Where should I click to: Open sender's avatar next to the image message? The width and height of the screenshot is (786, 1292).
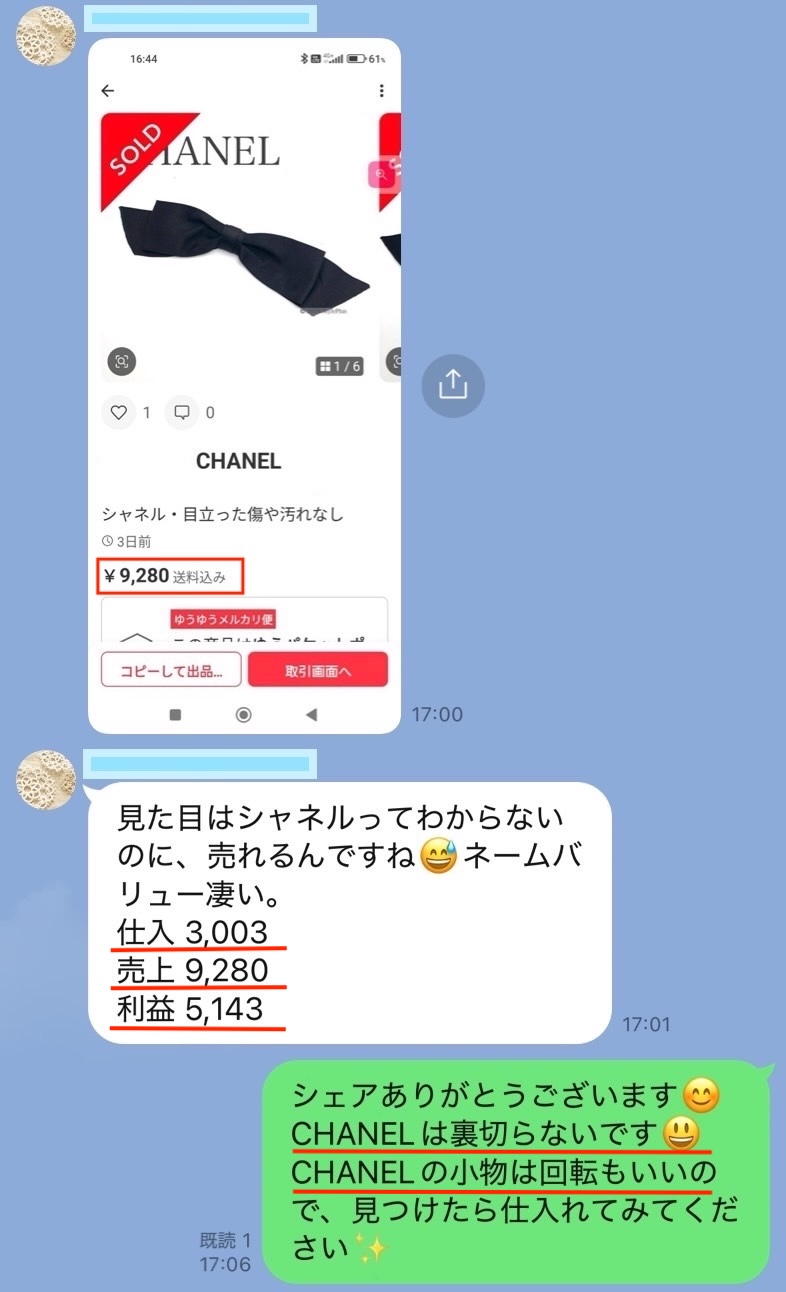46,36
